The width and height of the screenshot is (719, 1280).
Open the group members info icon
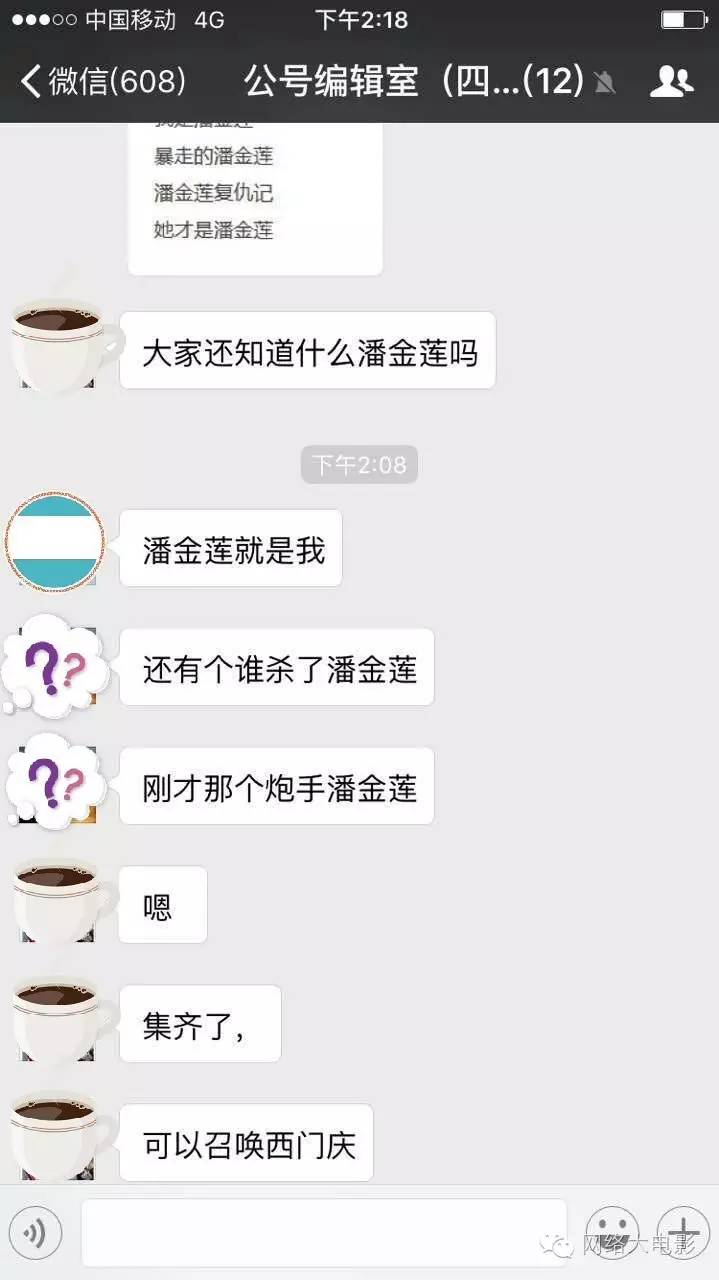tap(671, 81)
